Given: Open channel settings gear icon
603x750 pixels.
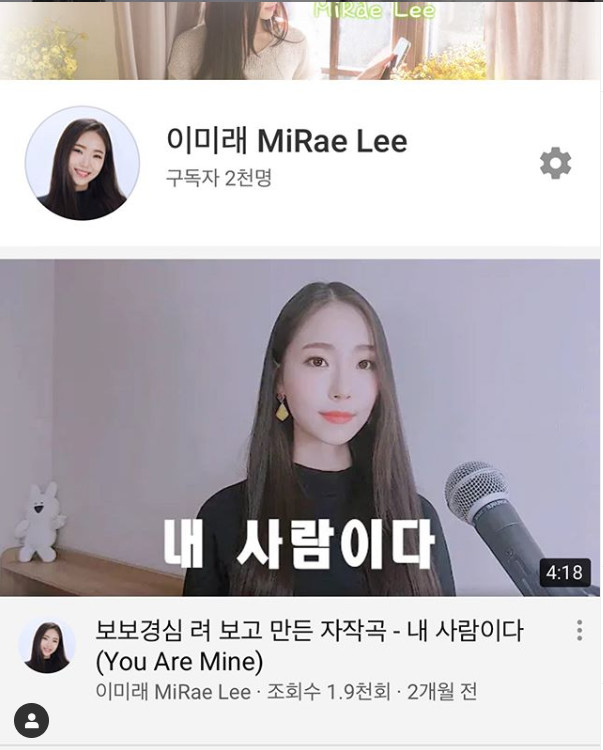Looking at the screenshot, I should tap(555, 163).
